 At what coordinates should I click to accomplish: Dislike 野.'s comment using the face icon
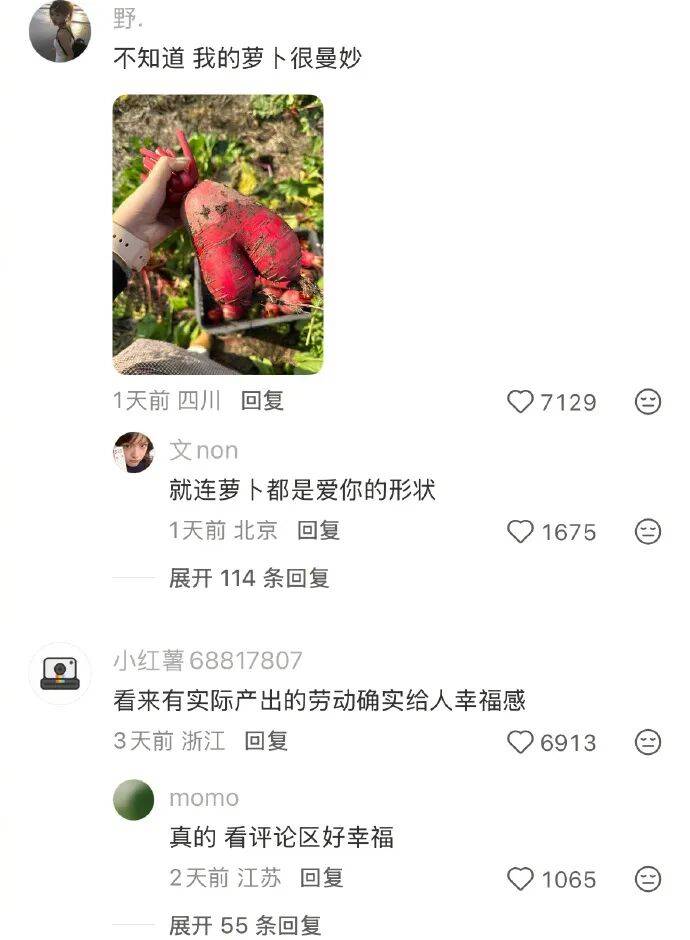click(x=648, y=402)
